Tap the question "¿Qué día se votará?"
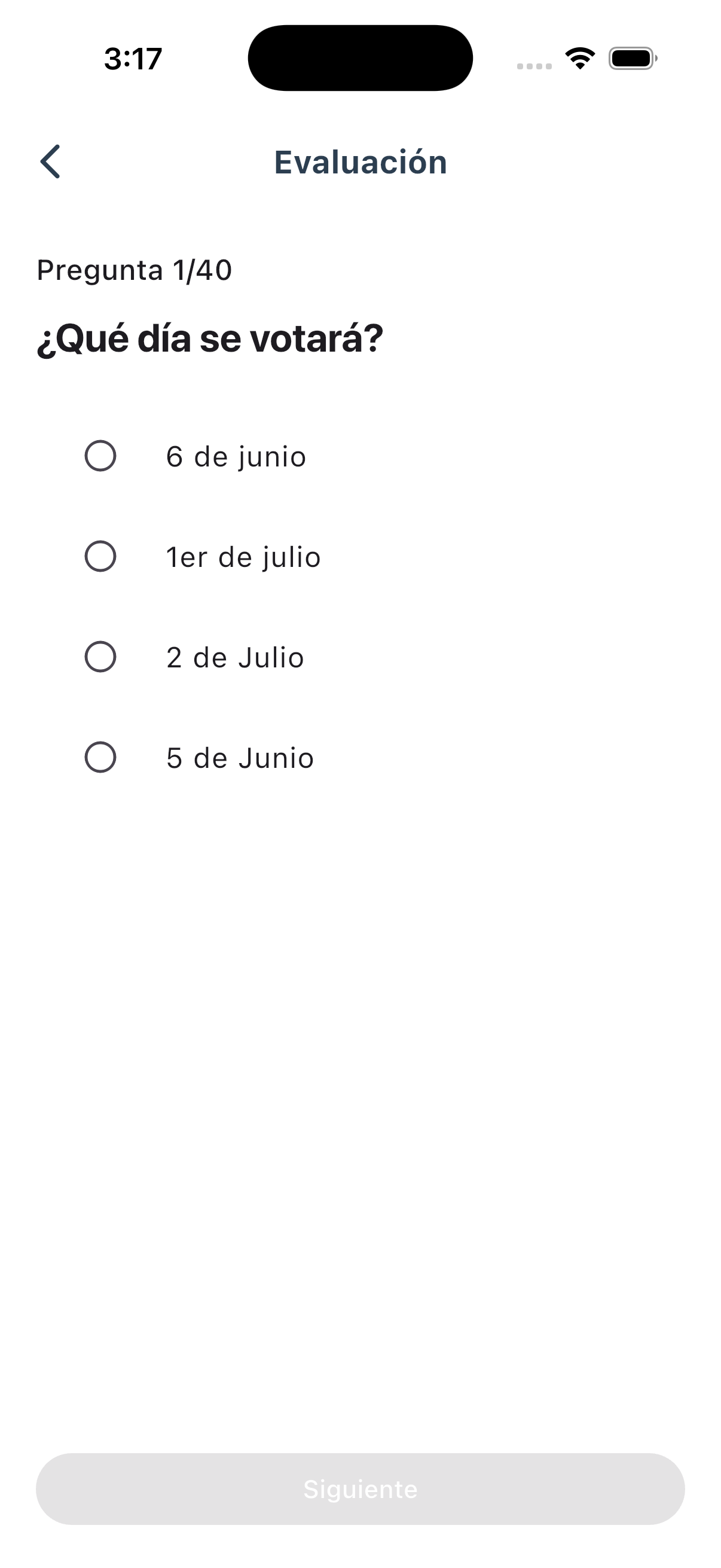Screen dimensions: 721x1568 [x=210, y=339]
